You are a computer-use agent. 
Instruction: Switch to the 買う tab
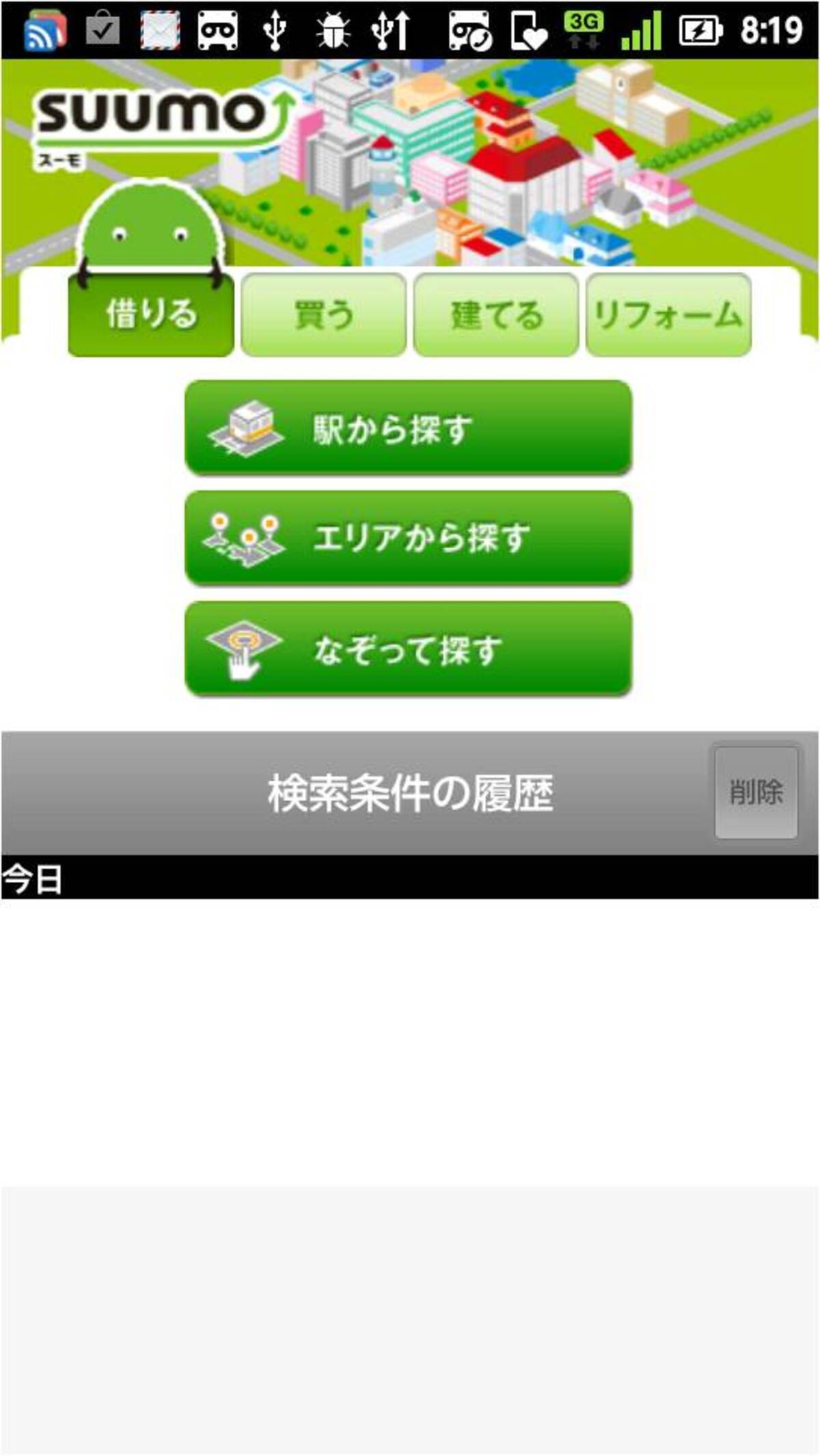[x=323, y=315]
